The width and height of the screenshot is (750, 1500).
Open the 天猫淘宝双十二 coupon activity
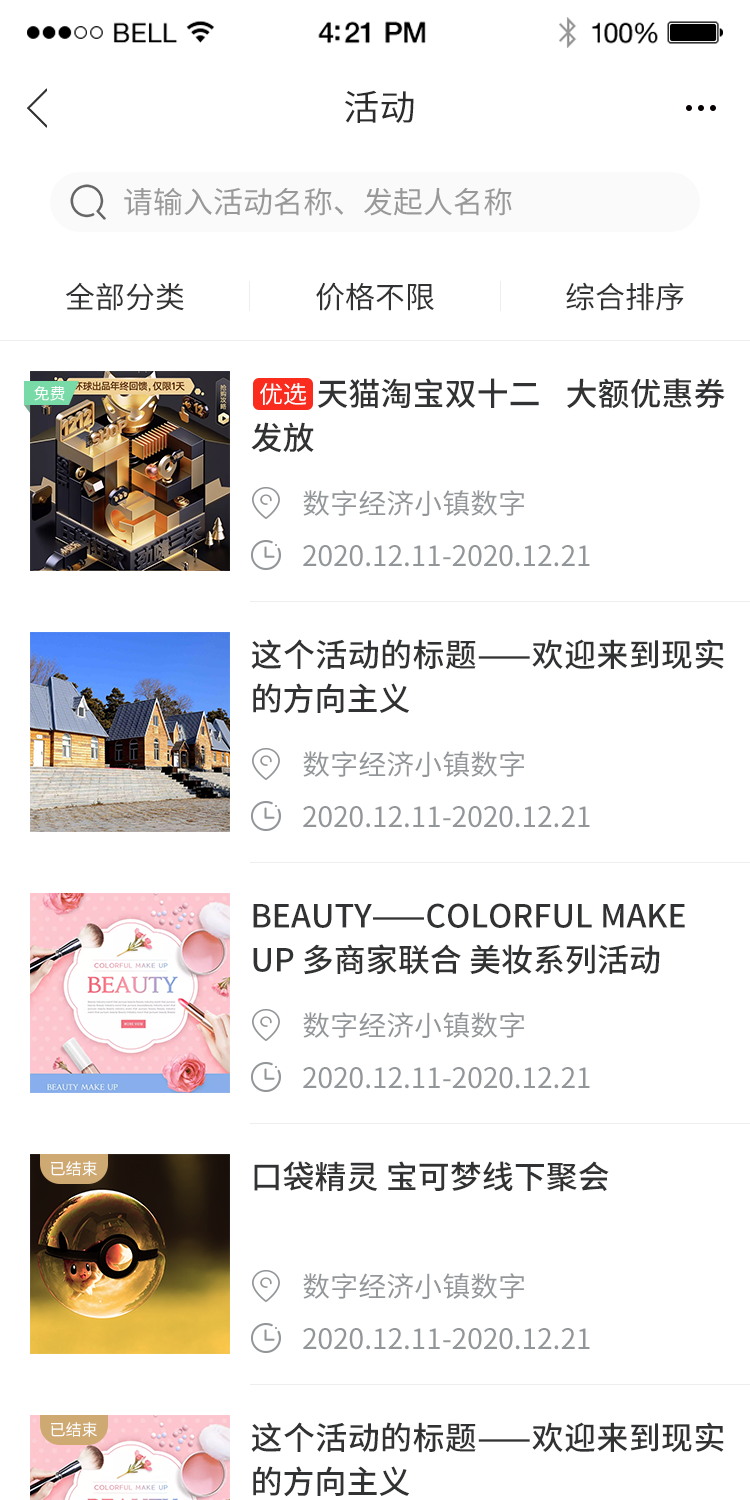click(487, 416)
